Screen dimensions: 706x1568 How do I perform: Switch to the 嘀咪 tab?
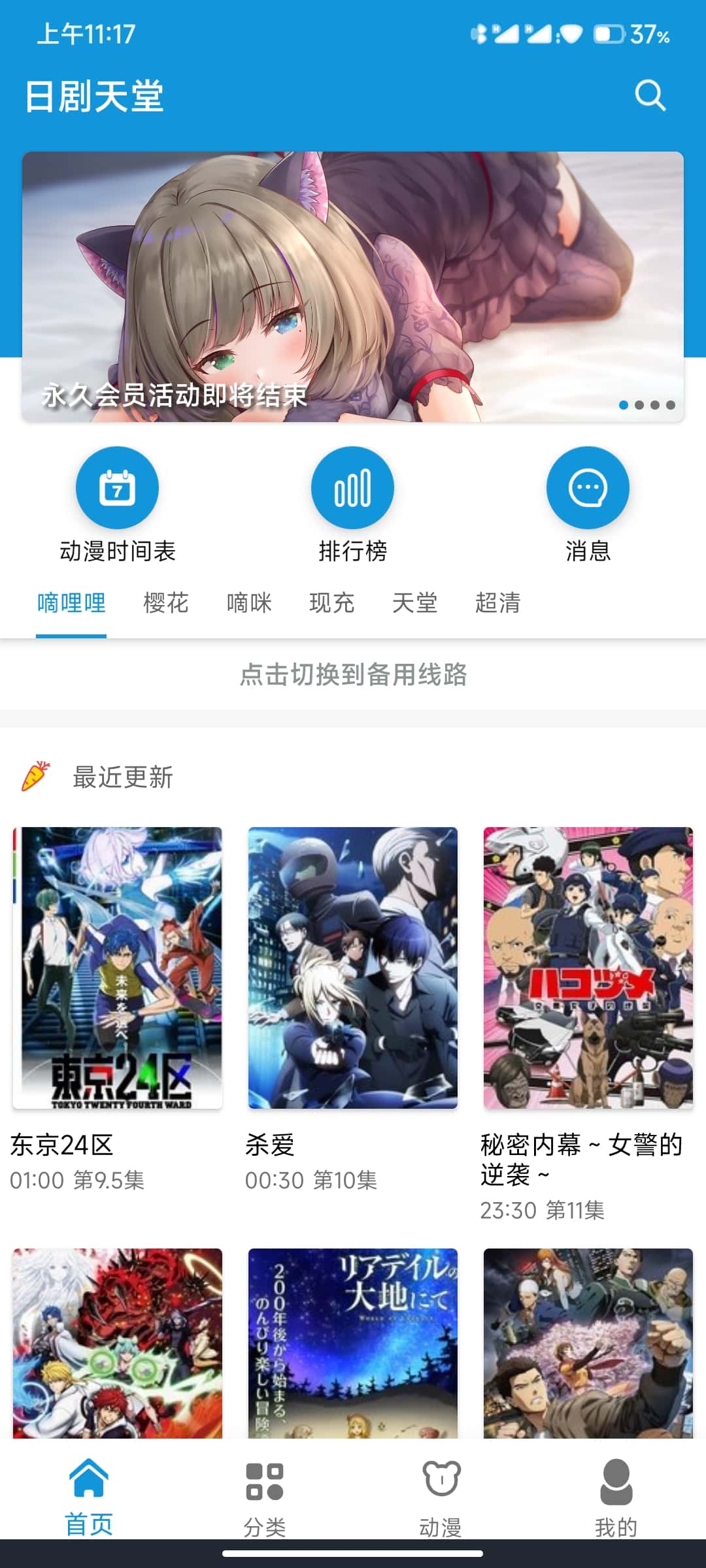249,602
